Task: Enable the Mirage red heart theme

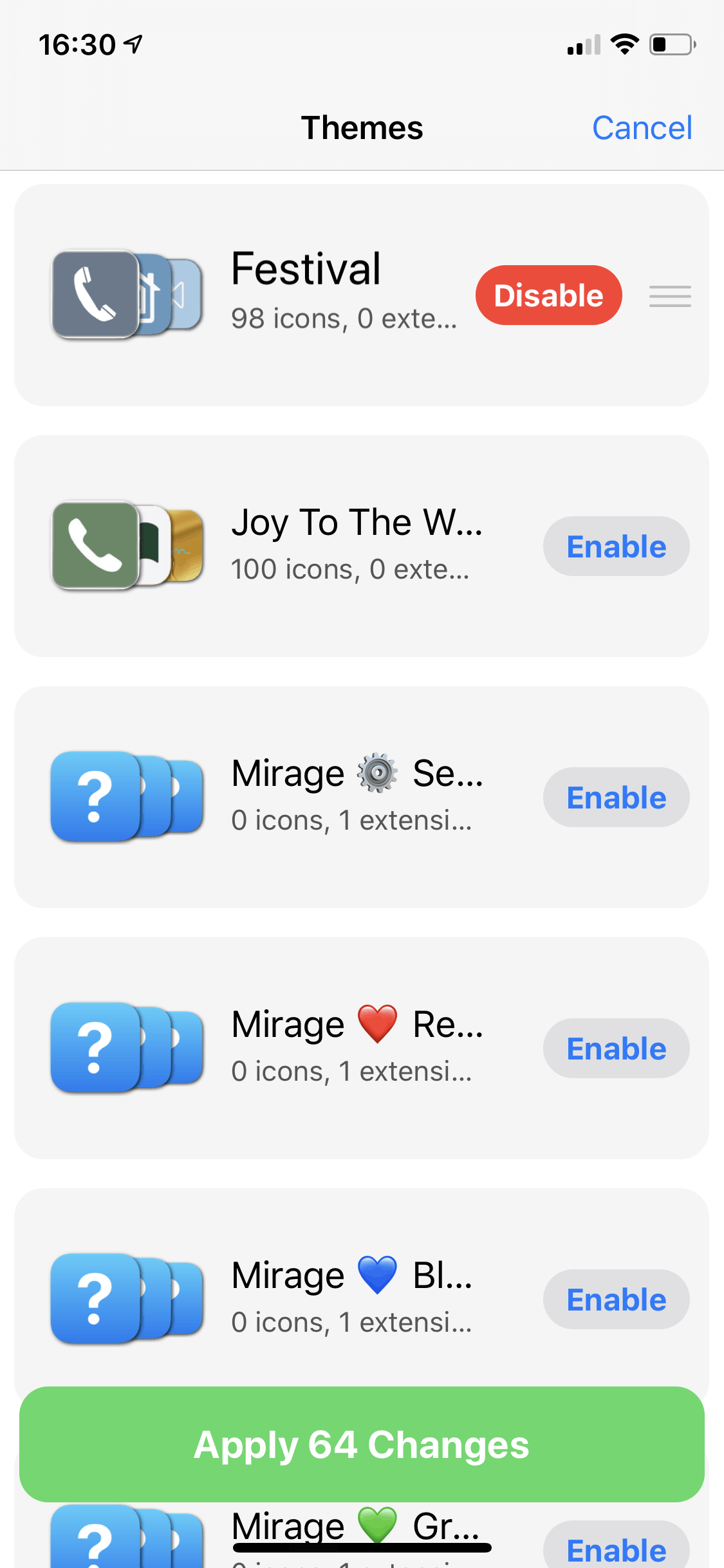Action: click(617, 1049)
